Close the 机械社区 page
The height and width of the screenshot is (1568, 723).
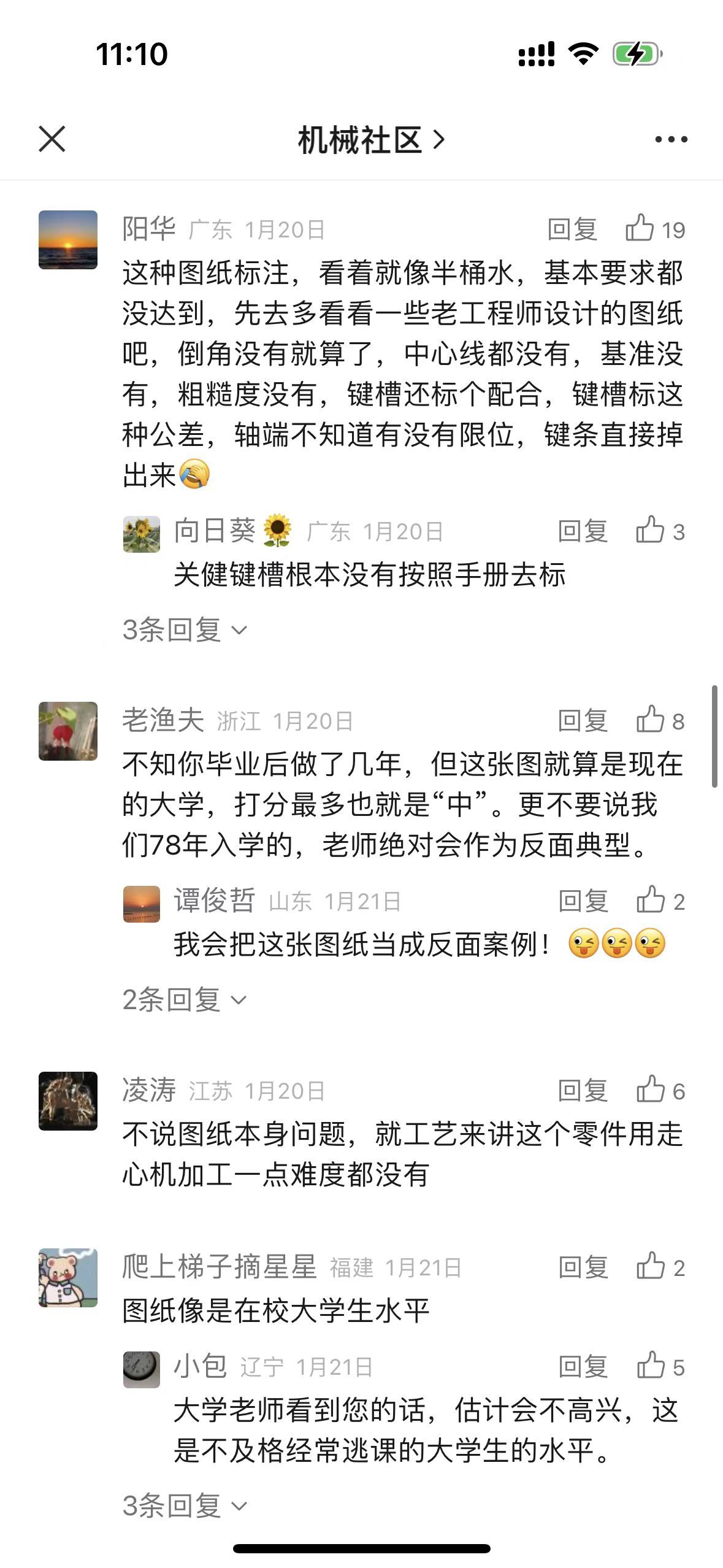pyautogui.click(x=52, y=139)
